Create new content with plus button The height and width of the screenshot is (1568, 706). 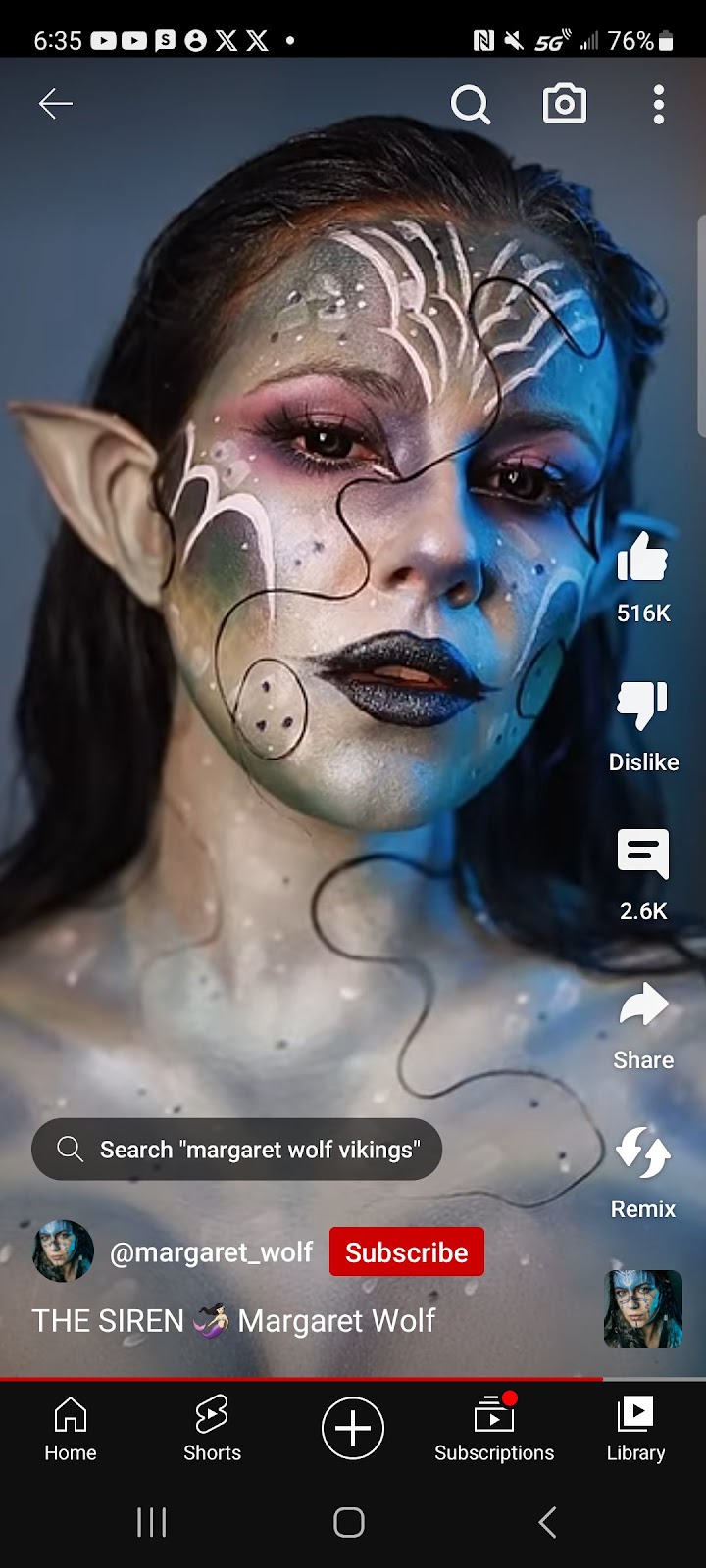pos(353,1428)
